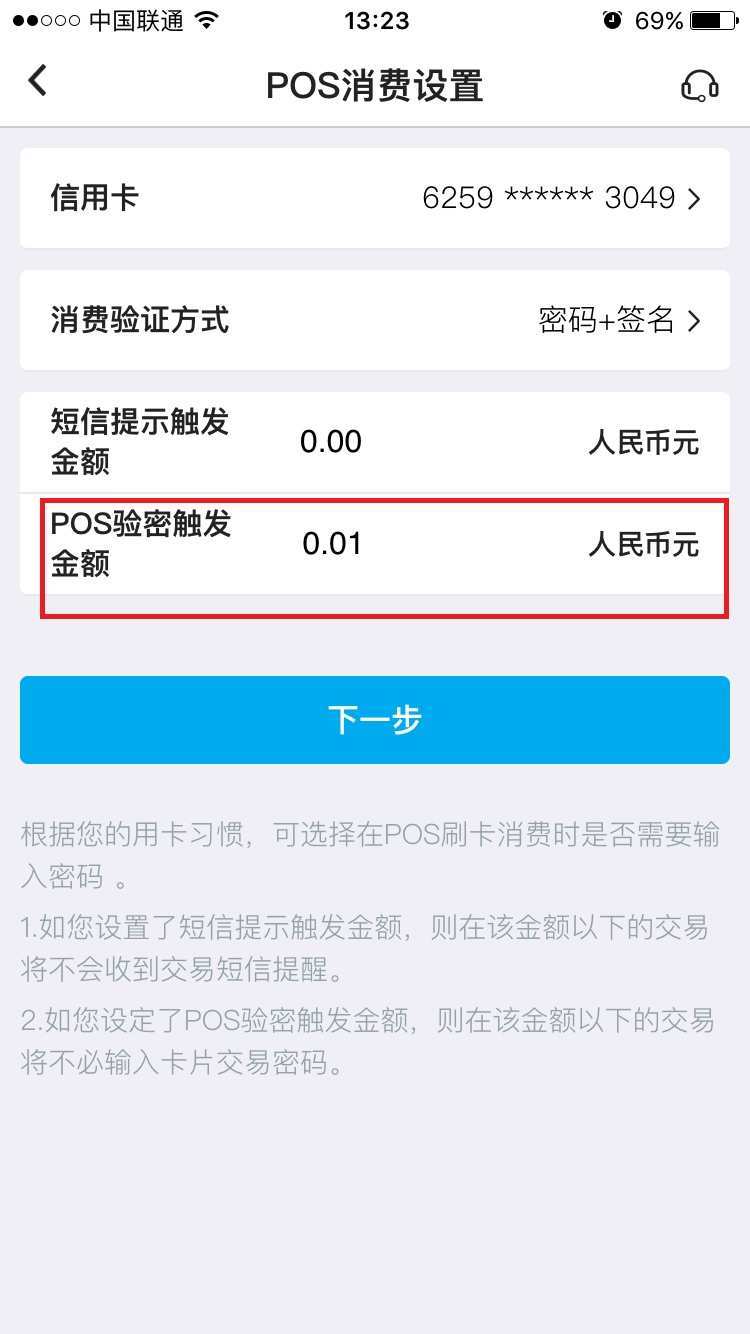Tap the customer service headset icon
The width and height of the screenshot is (750, 1334).
click(x=700, y=85)
